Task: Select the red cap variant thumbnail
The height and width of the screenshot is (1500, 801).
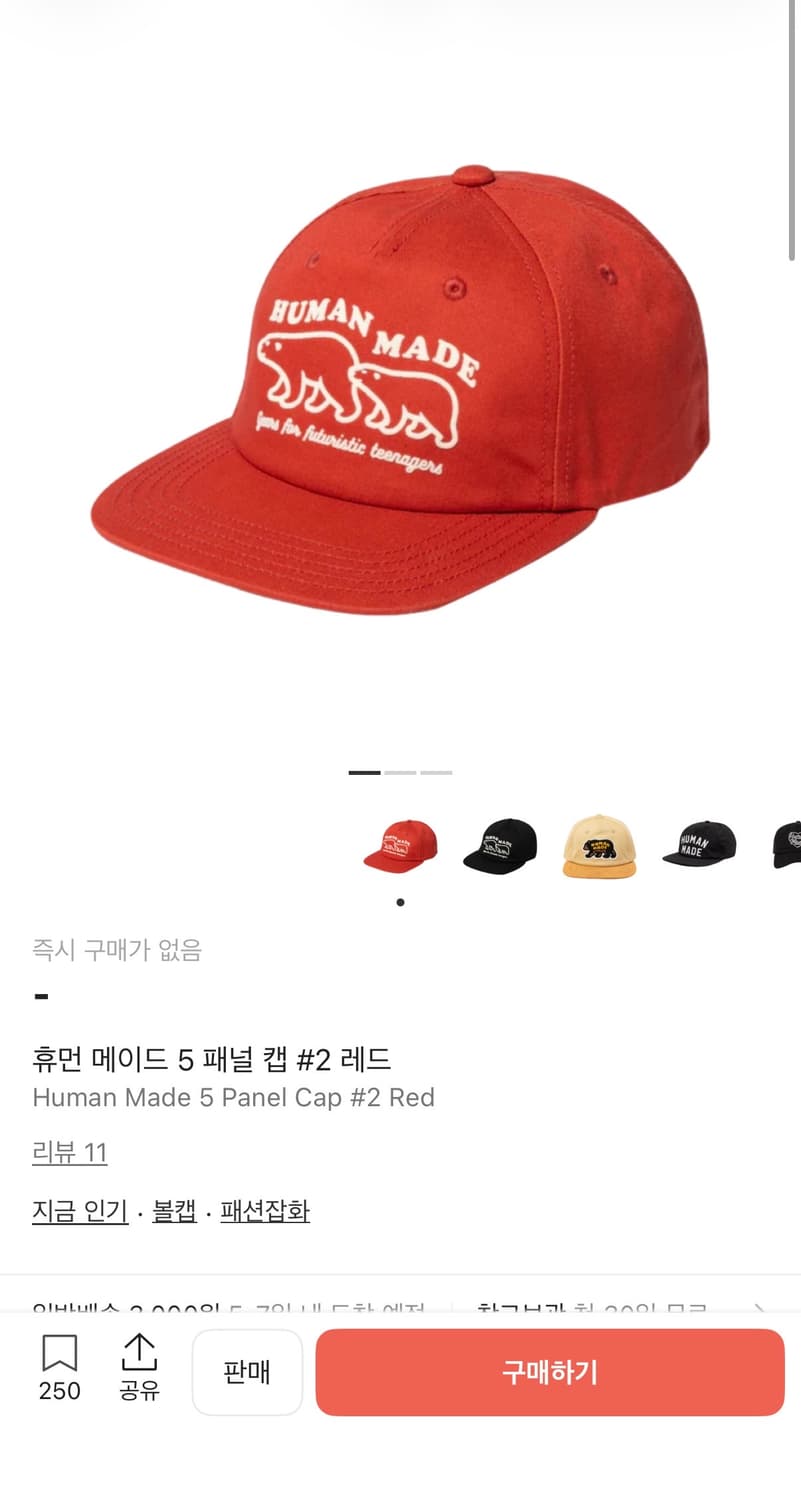Action: pyautogui.click(x=400, y=845)
